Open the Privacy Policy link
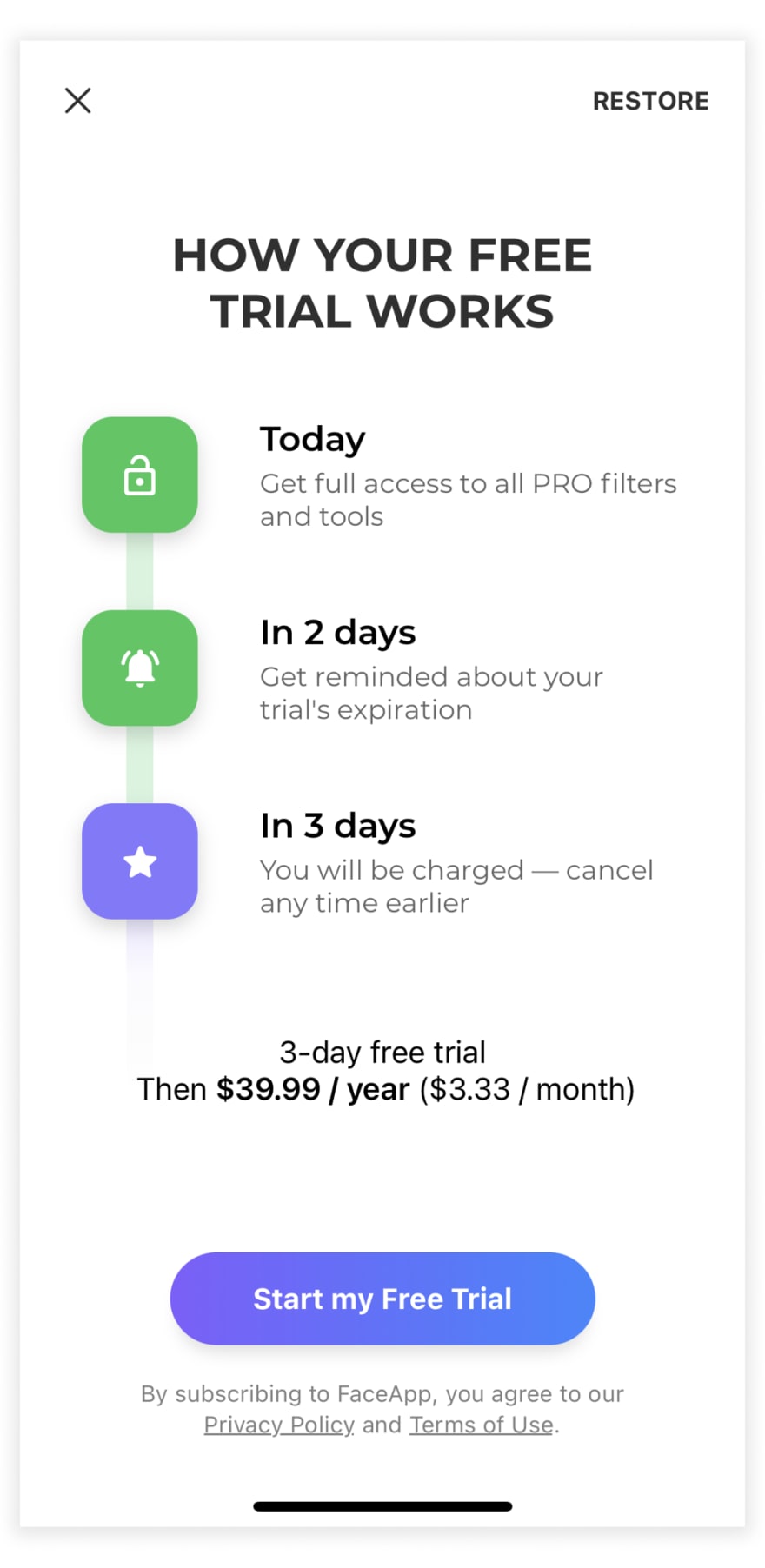 tap(279, 1425)
